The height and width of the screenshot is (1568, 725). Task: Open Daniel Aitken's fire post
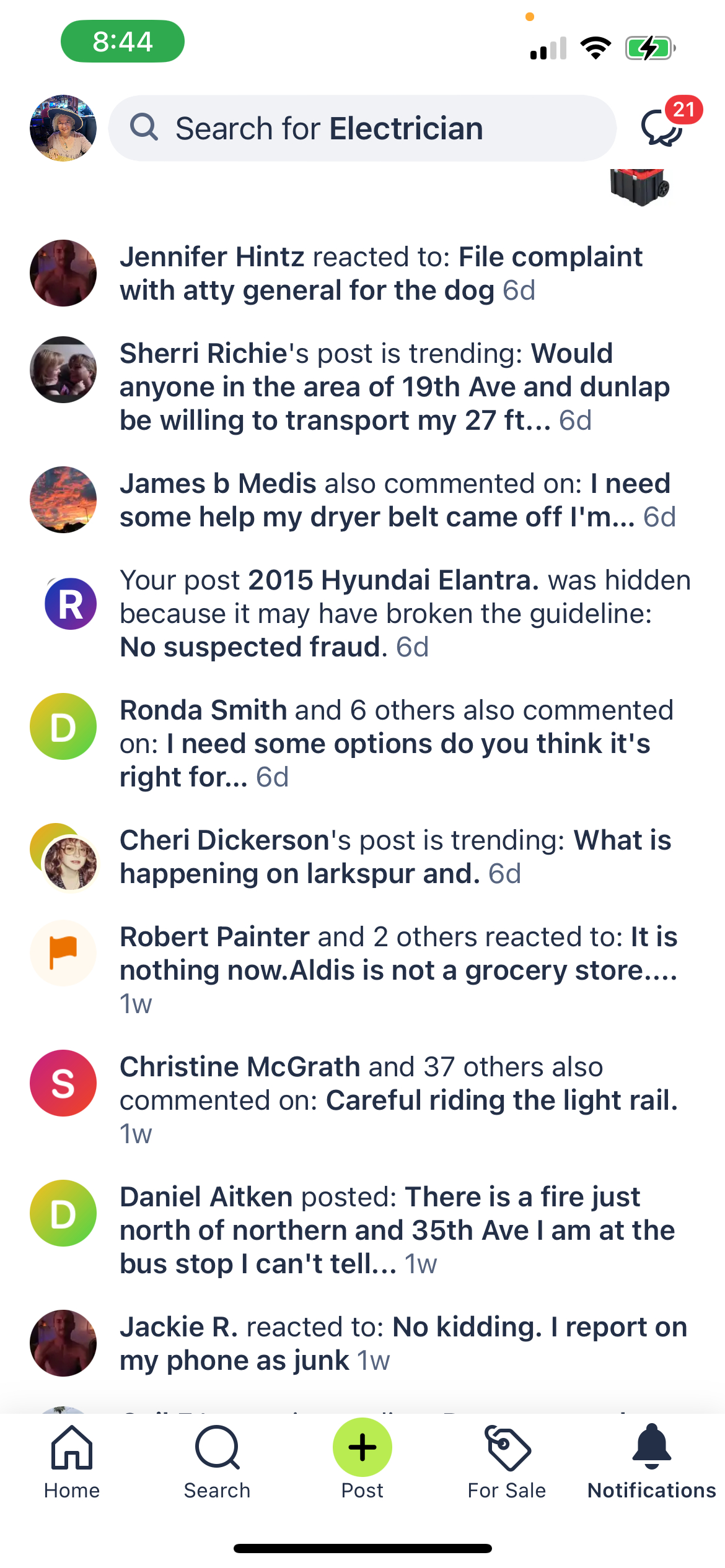click(x=397, y=1230)
